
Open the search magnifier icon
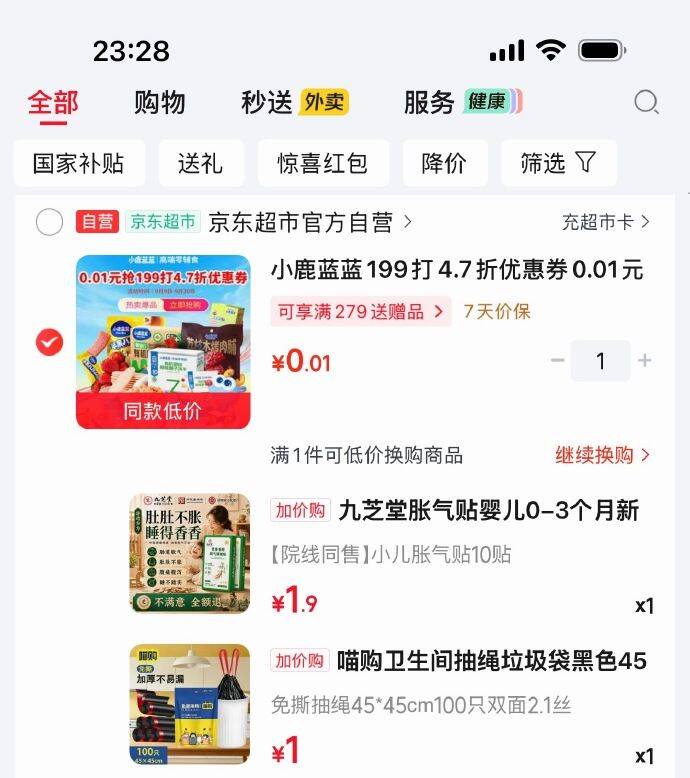point(646,103)
